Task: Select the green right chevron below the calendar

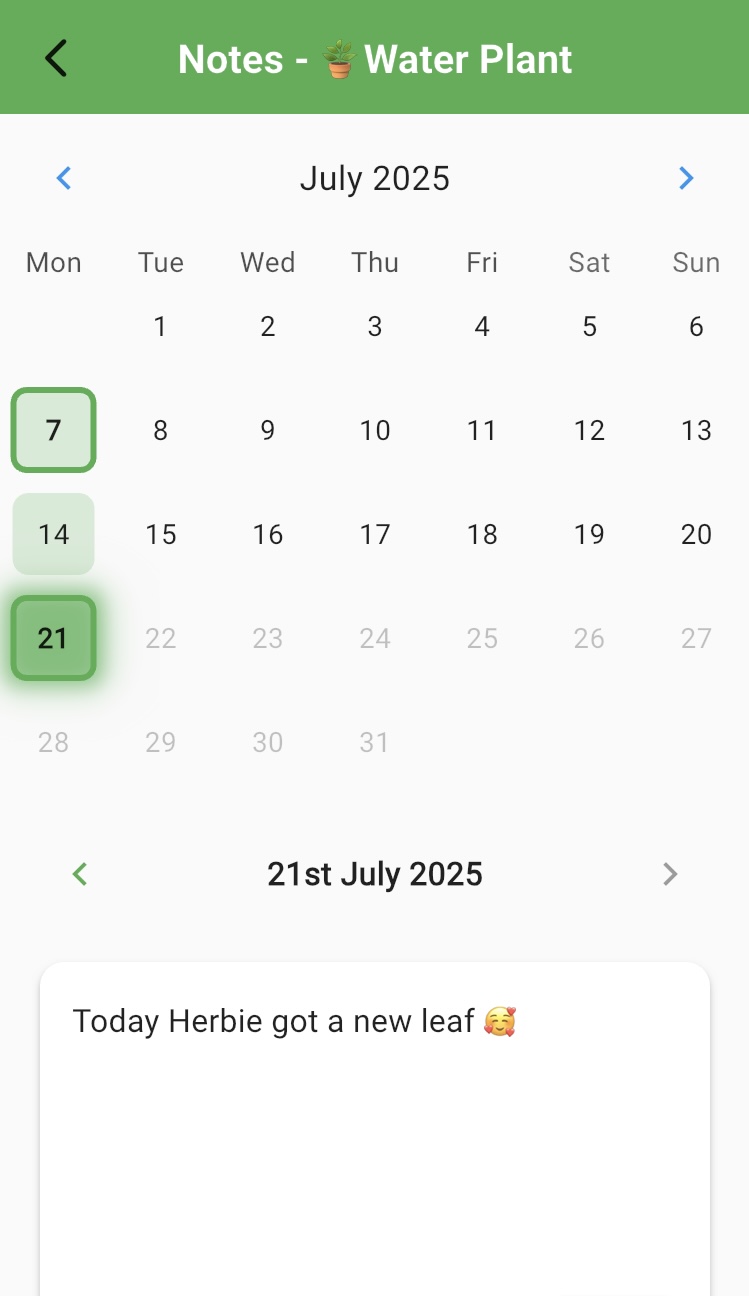Action: point(670,874)
